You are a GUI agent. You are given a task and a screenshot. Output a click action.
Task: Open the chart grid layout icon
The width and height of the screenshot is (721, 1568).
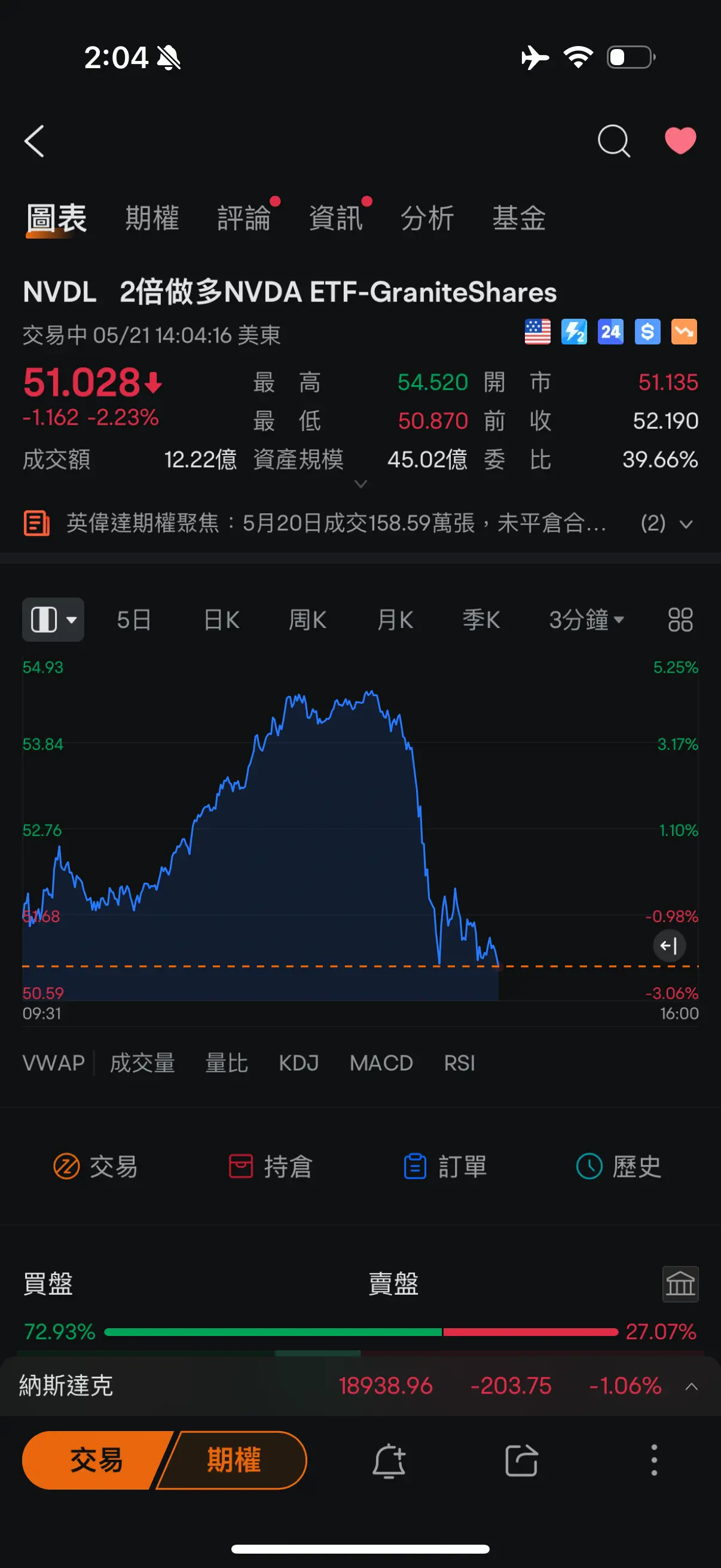pyautogui.click(x=680, y=620)
